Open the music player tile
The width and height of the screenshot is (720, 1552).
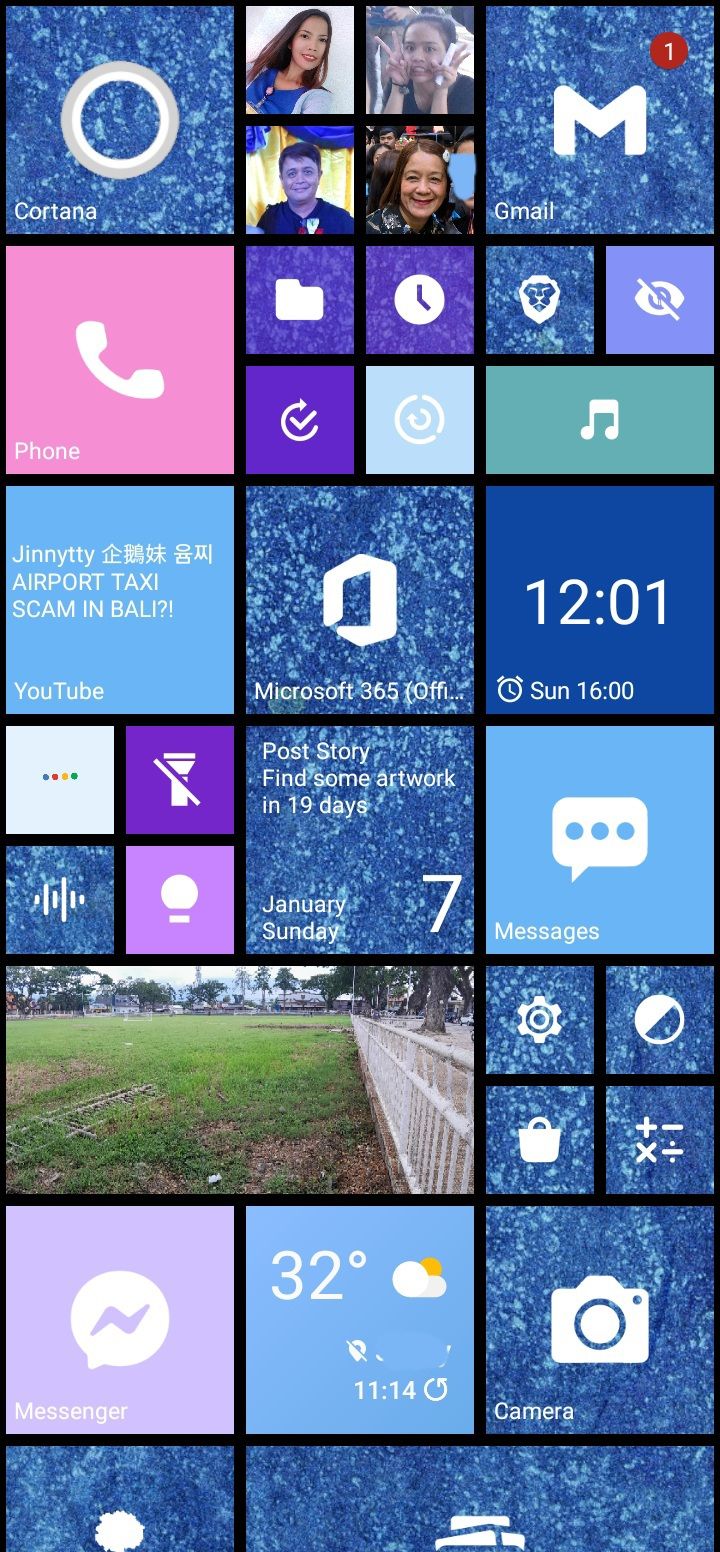click(600, 419)
